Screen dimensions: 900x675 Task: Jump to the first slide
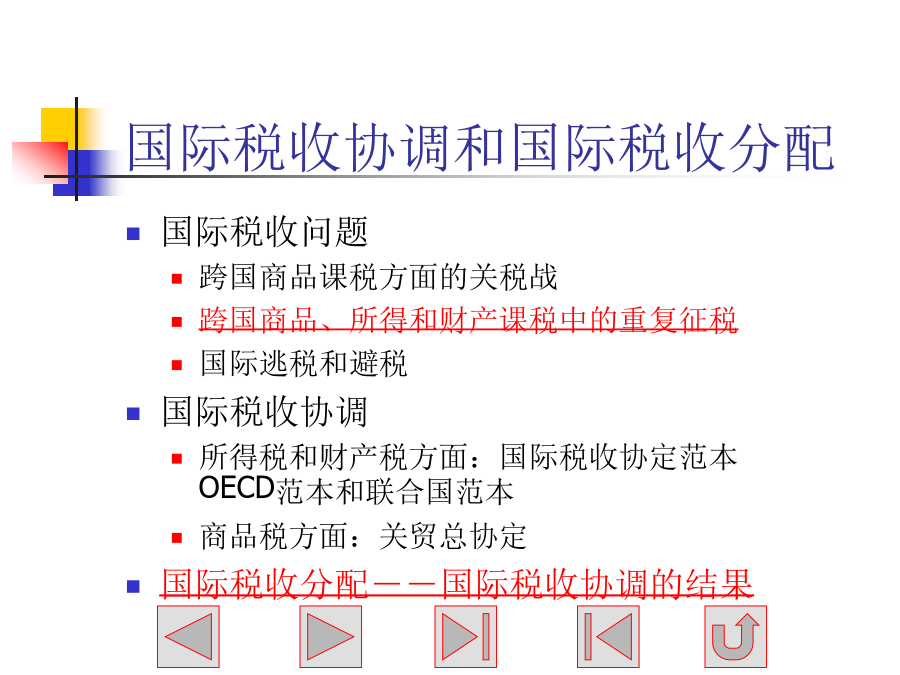[608, 636]
